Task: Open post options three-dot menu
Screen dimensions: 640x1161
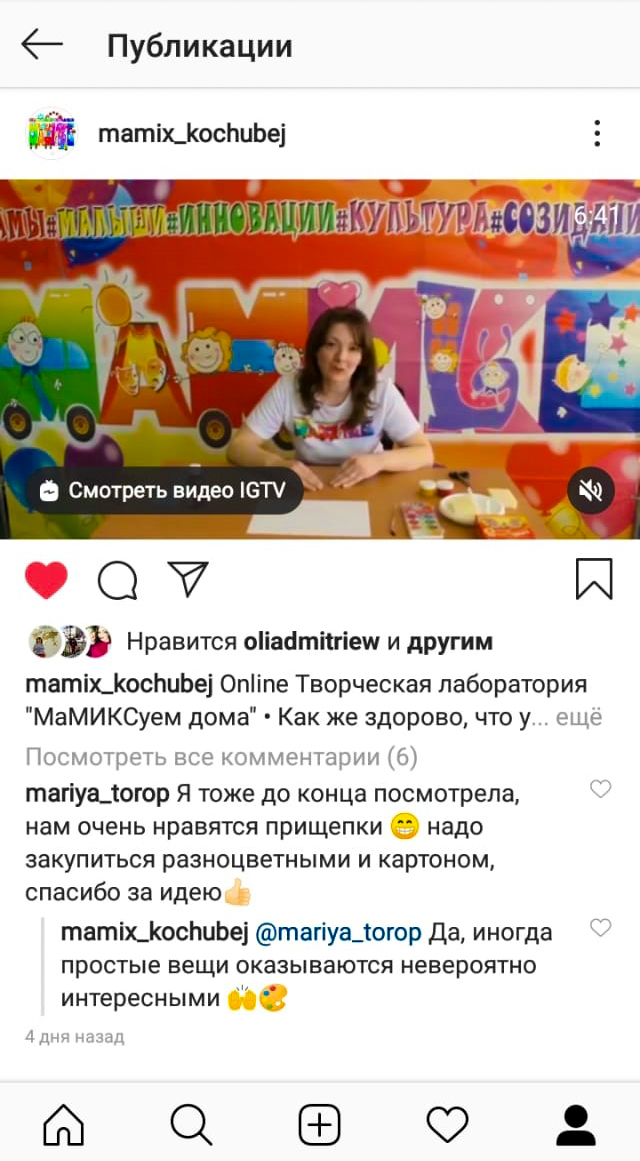Action: pos(596,134)
